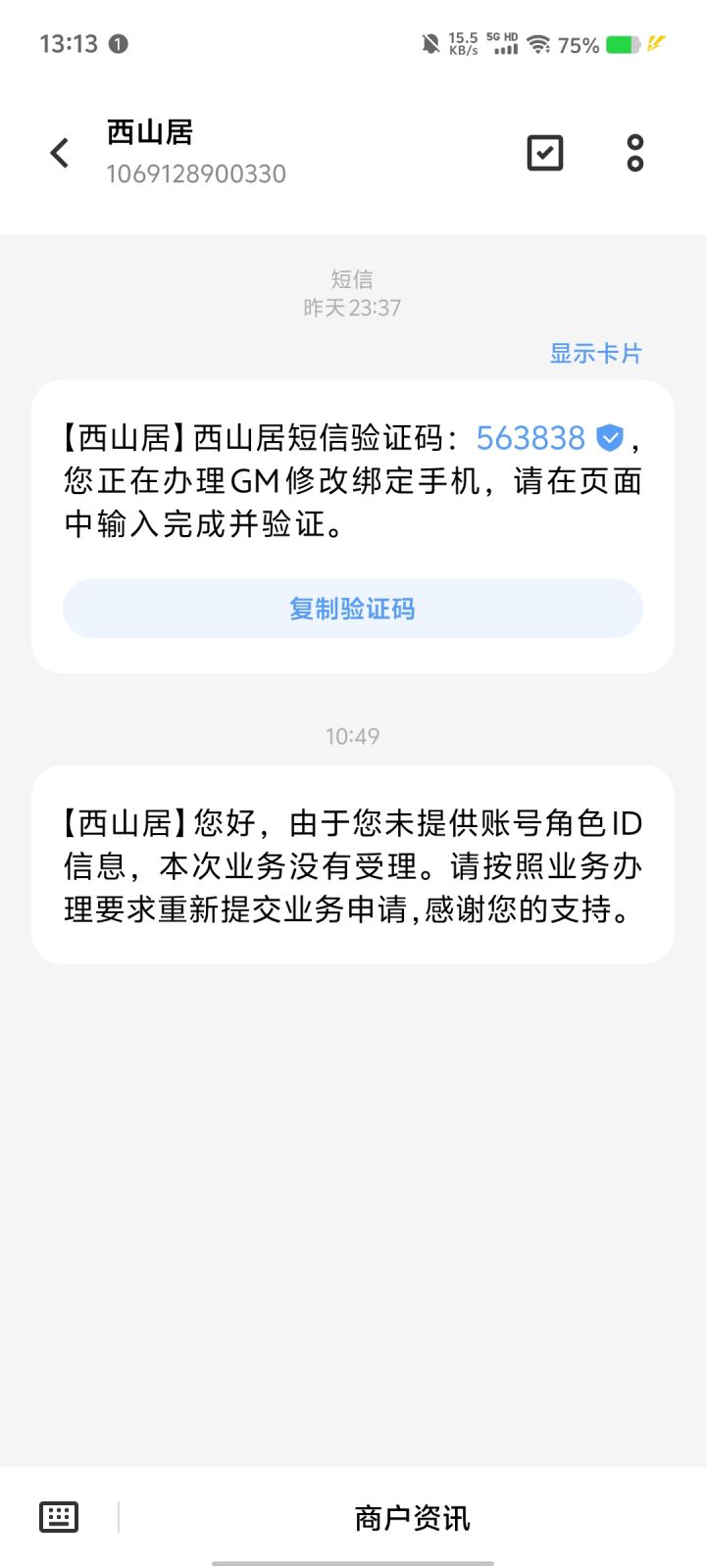Viewport: 706px width, 1568px height.
Task: Copy the code with 复制验证码 button
Action: point(353,609)
